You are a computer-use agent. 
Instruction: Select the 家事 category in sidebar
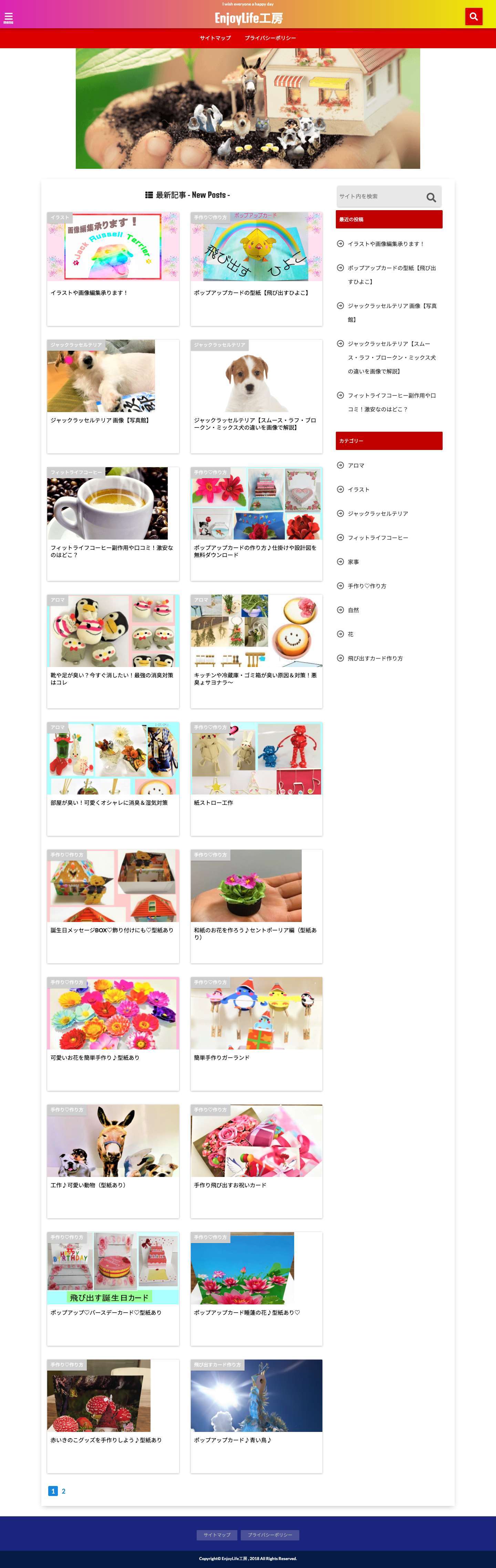pos(353,562)
